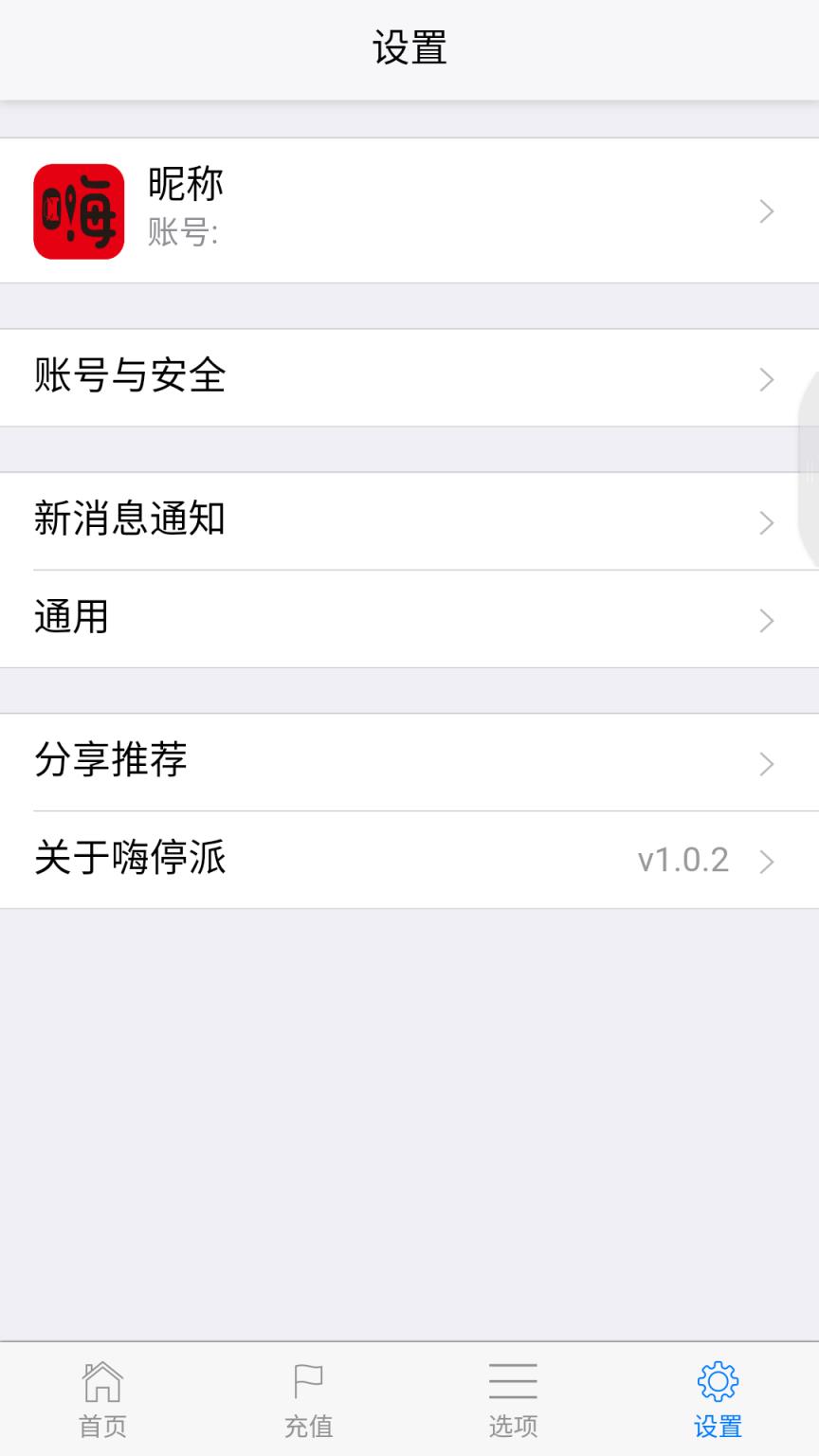Expand the chevron next to 关于嗨停派
Viewport: 819px width, 1456px height.
(x=766, y=862)
